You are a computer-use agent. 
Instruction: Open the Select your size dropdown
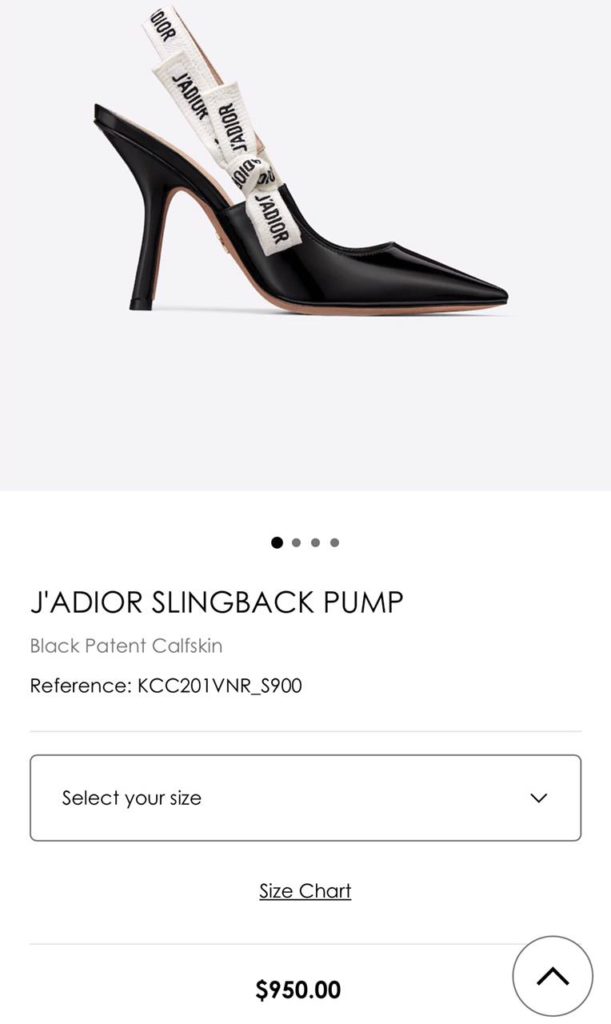coord(305,797)
